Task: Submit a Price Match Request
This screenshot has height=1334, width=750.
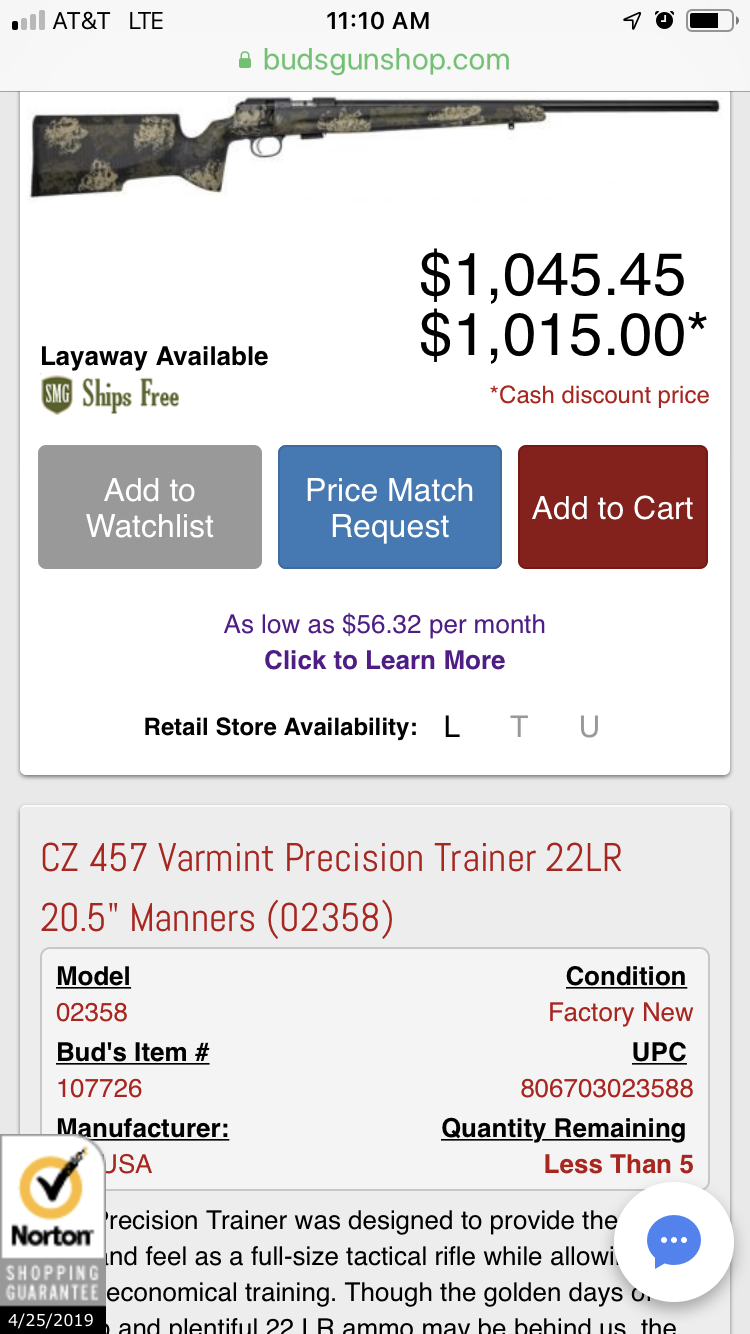Action: pos(390,507)
